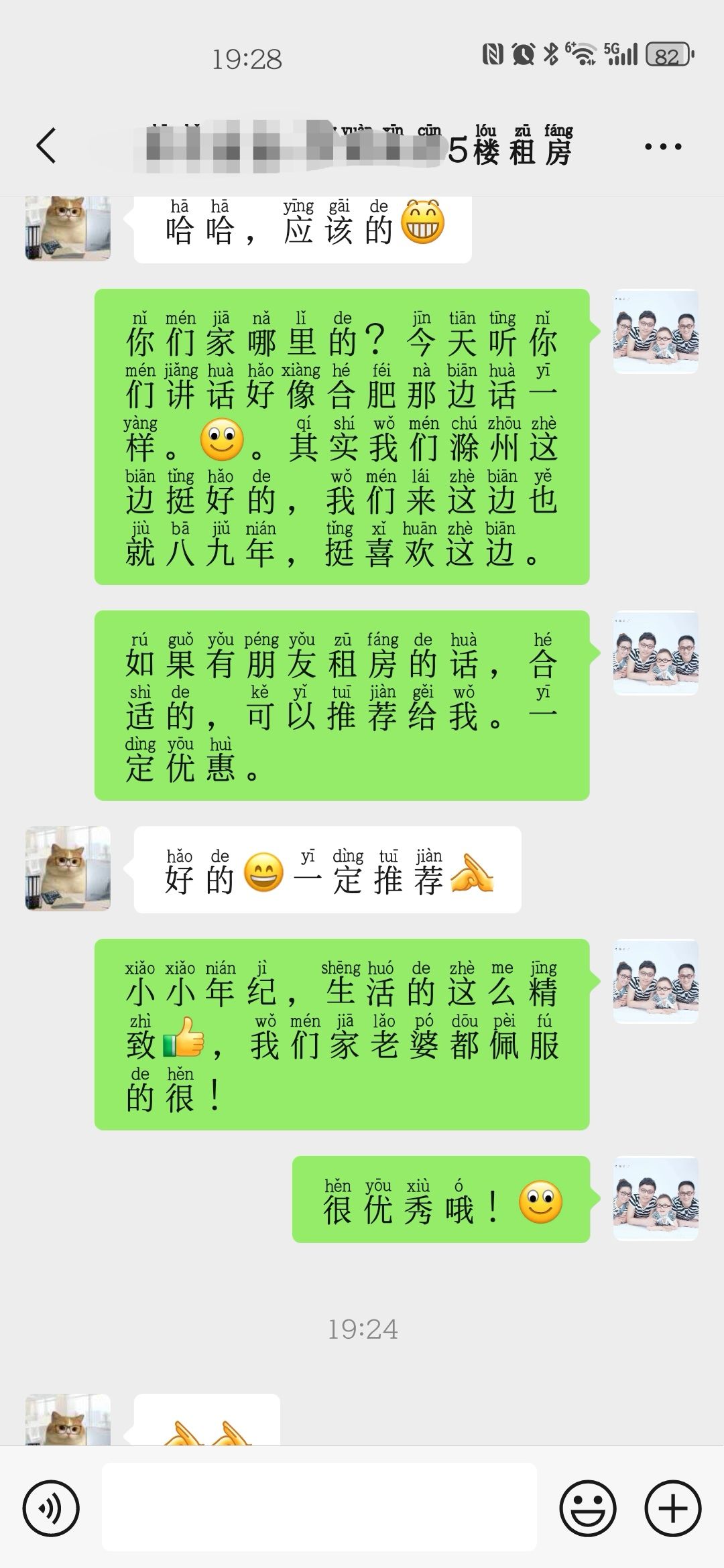Open the plus attachment menu
The width and height of the screenshot is (724, 1568).
coord(672,1508)
